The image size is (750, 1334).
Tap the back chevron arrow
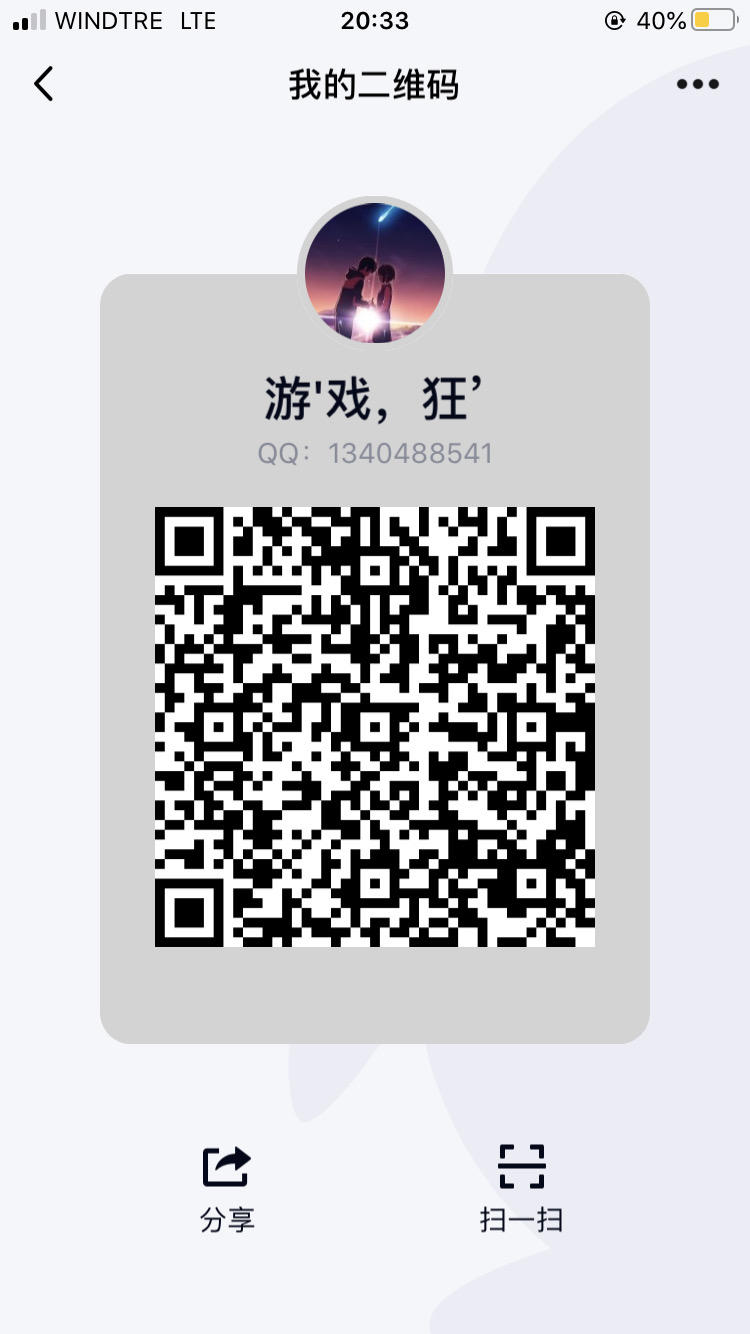click(x=43, y=84)
